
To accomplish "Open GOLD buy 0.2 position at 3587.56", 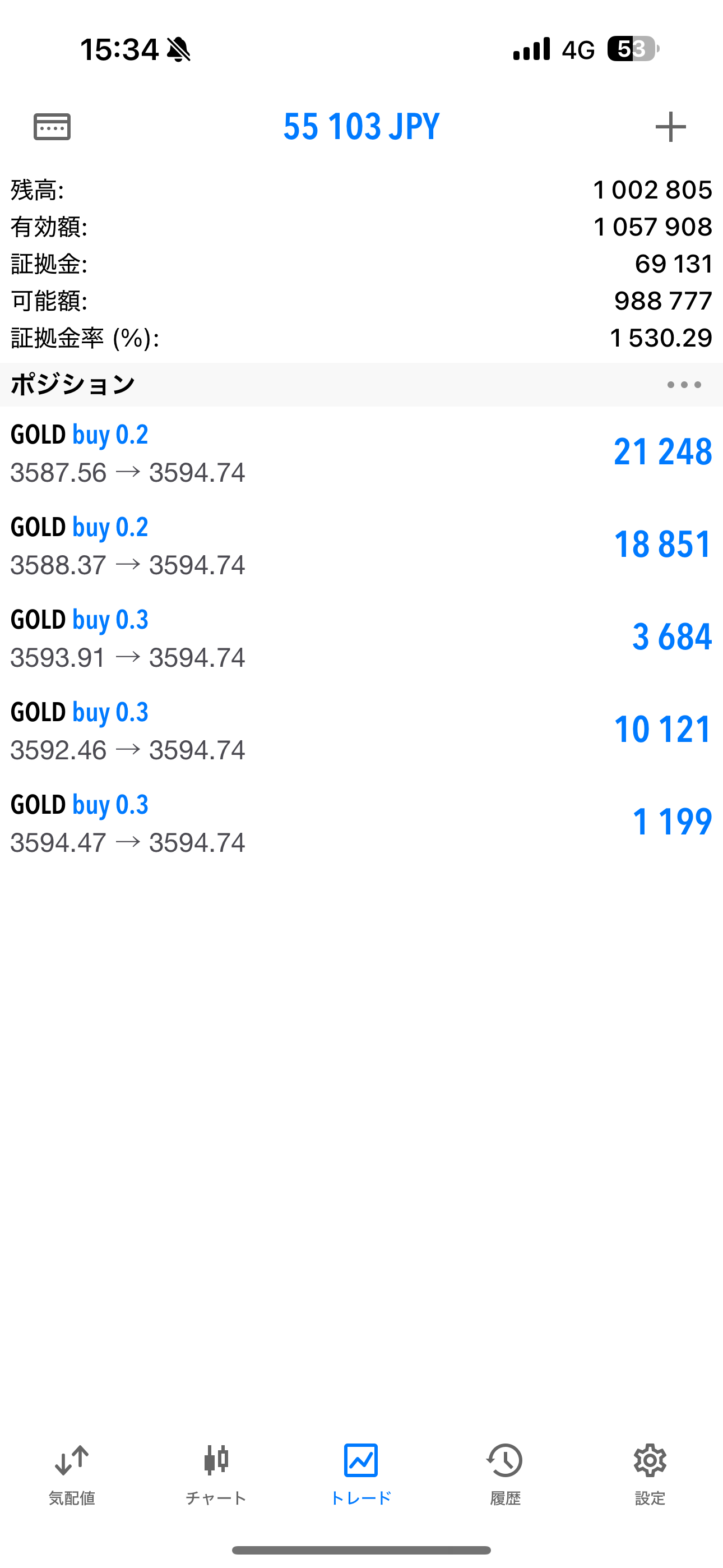I will coord(361,453).
